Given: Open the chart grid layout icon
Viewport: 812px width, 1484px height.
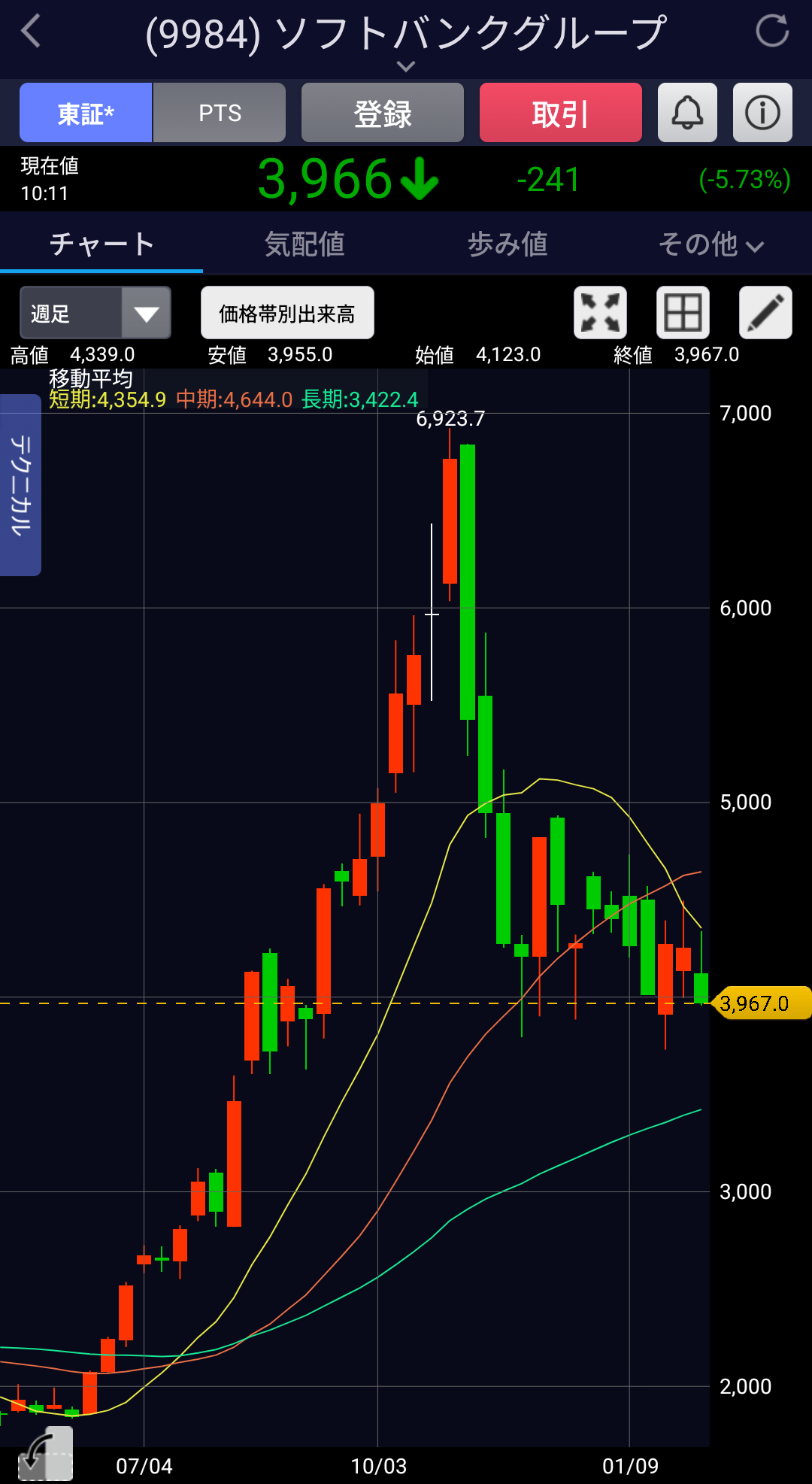Looking at the screenshot, I should pos(683,313).
